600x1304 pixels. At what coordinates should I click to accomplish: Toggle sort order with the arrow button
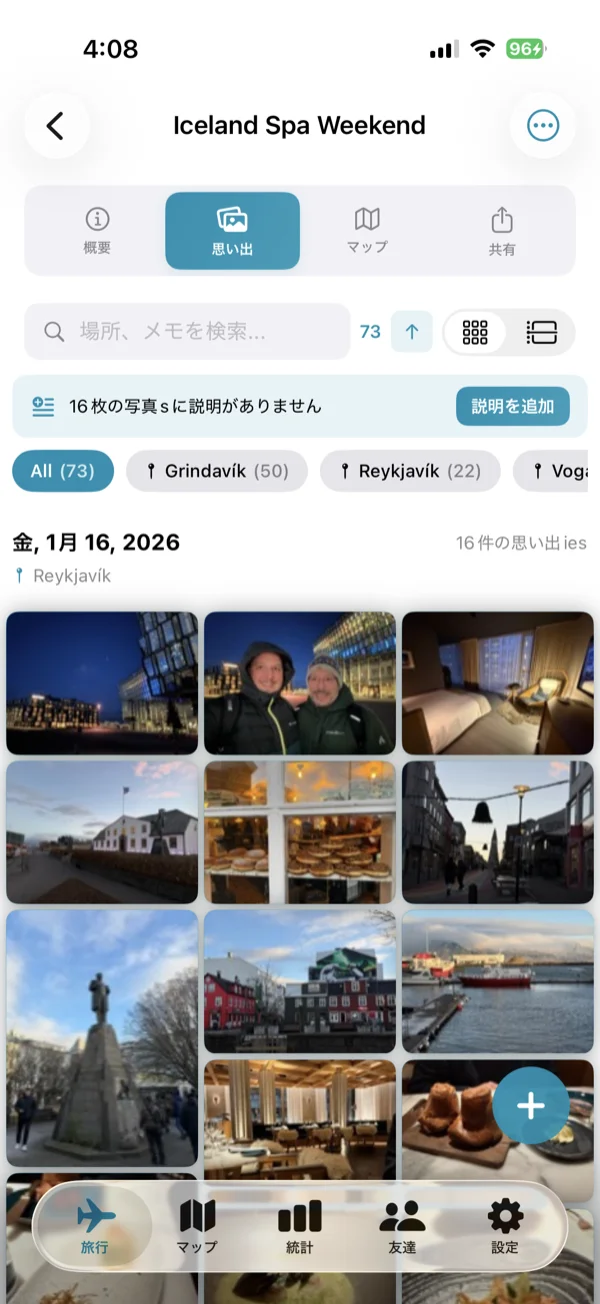[x=412, y=332]
